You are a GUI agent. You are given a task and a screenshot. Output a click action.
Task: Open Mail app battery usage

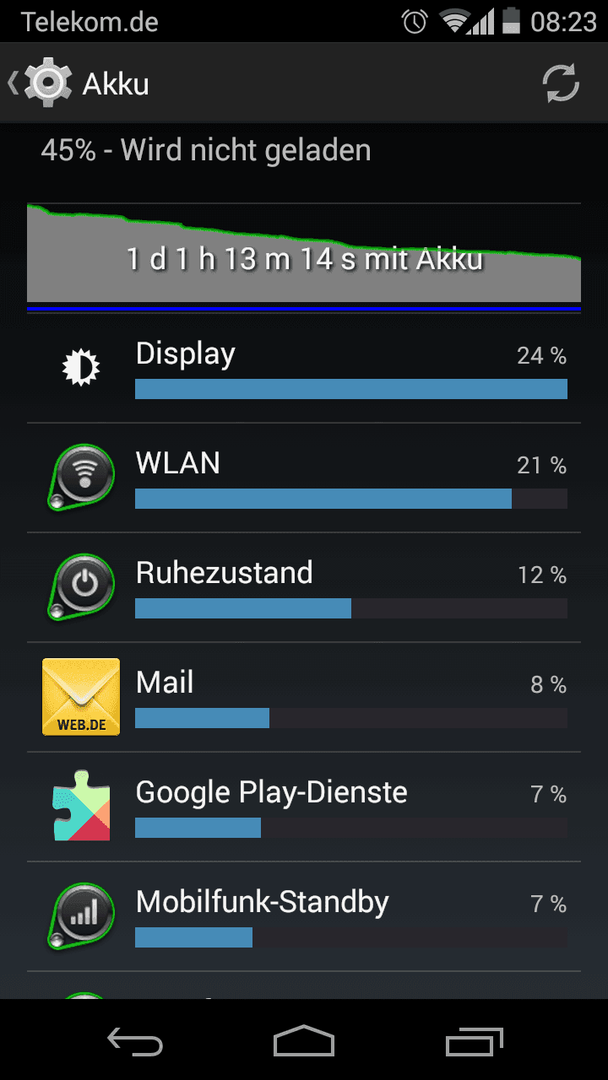303,698
